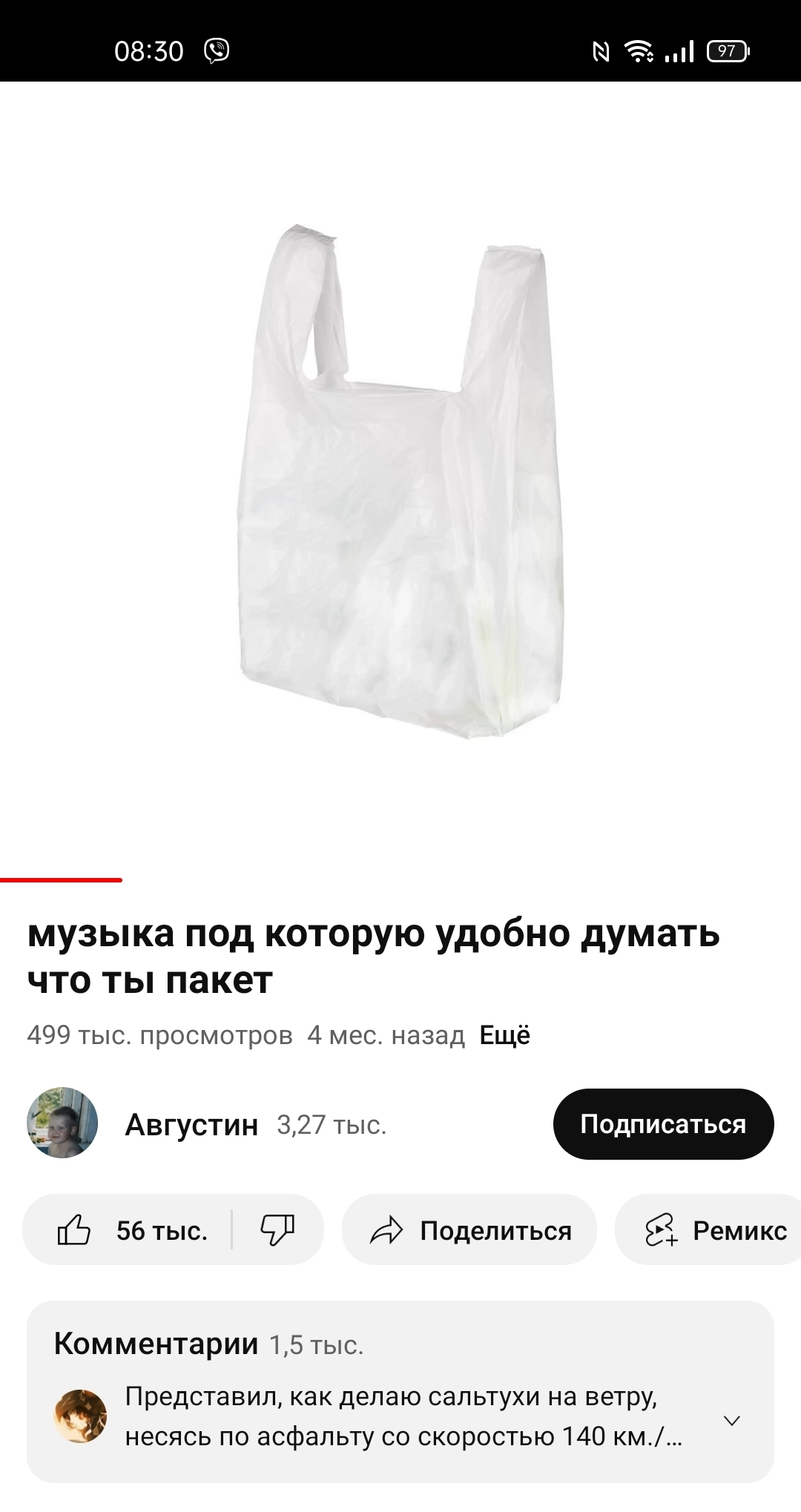Tap the plastic bag video player
Screen dimensions: 801x1512
coord(400,482)
